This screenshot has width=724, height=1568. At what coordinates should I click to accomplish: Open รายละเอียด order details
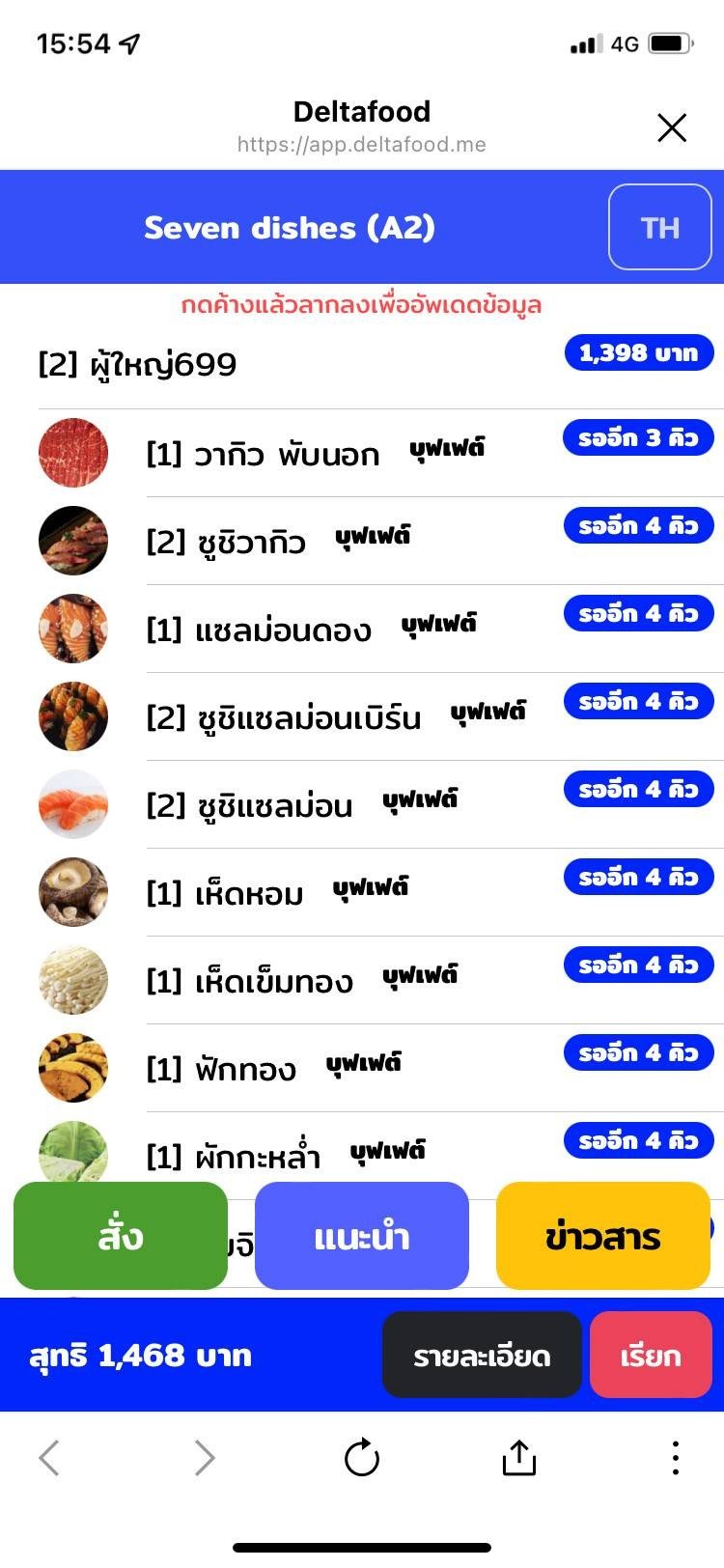tap(483, 1355)
